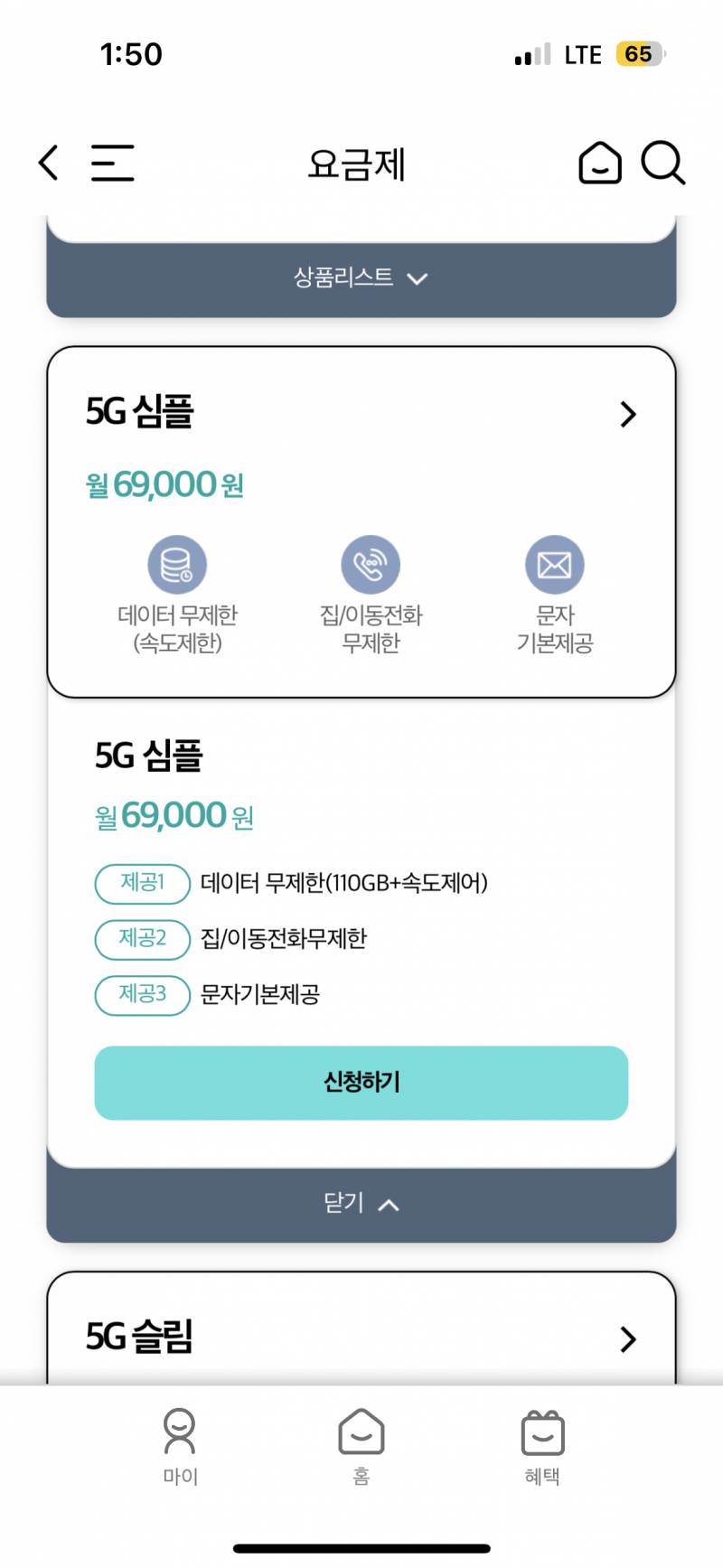Tap the battery level indicator showing 65

[x=639, y=54]
